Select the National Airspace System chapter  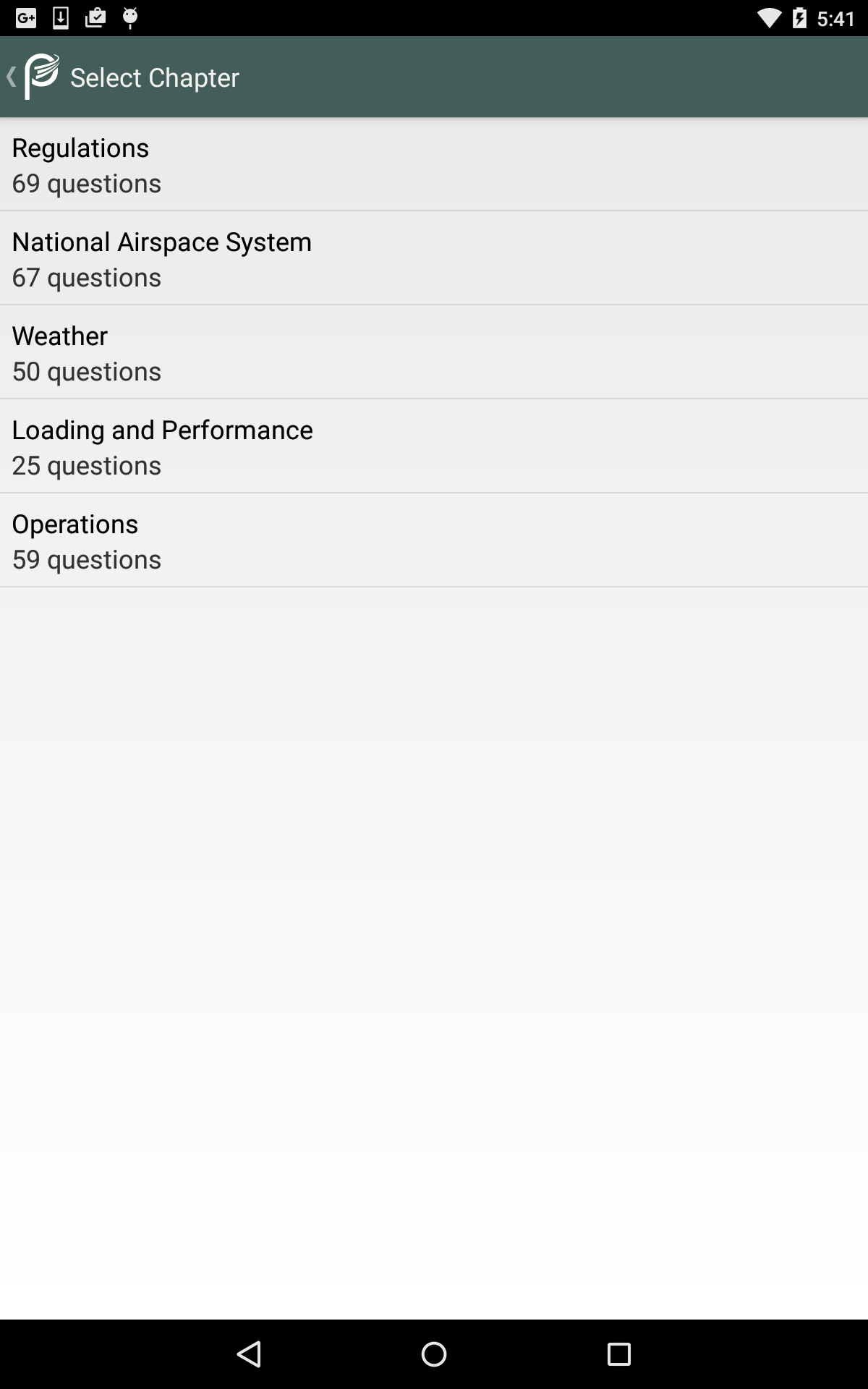point(434,258)
